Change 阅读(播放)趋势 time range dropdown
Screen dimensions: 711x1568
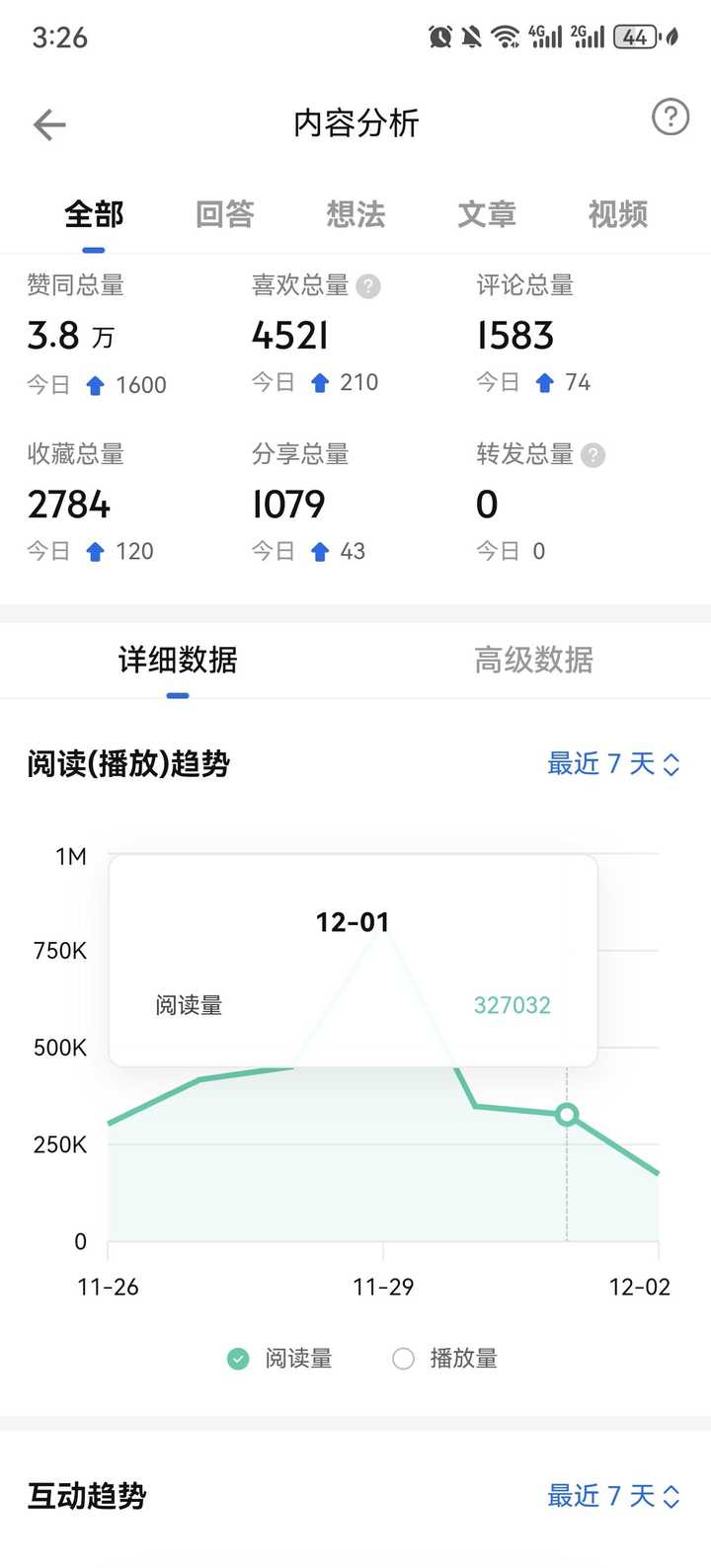tap(613, 764)
